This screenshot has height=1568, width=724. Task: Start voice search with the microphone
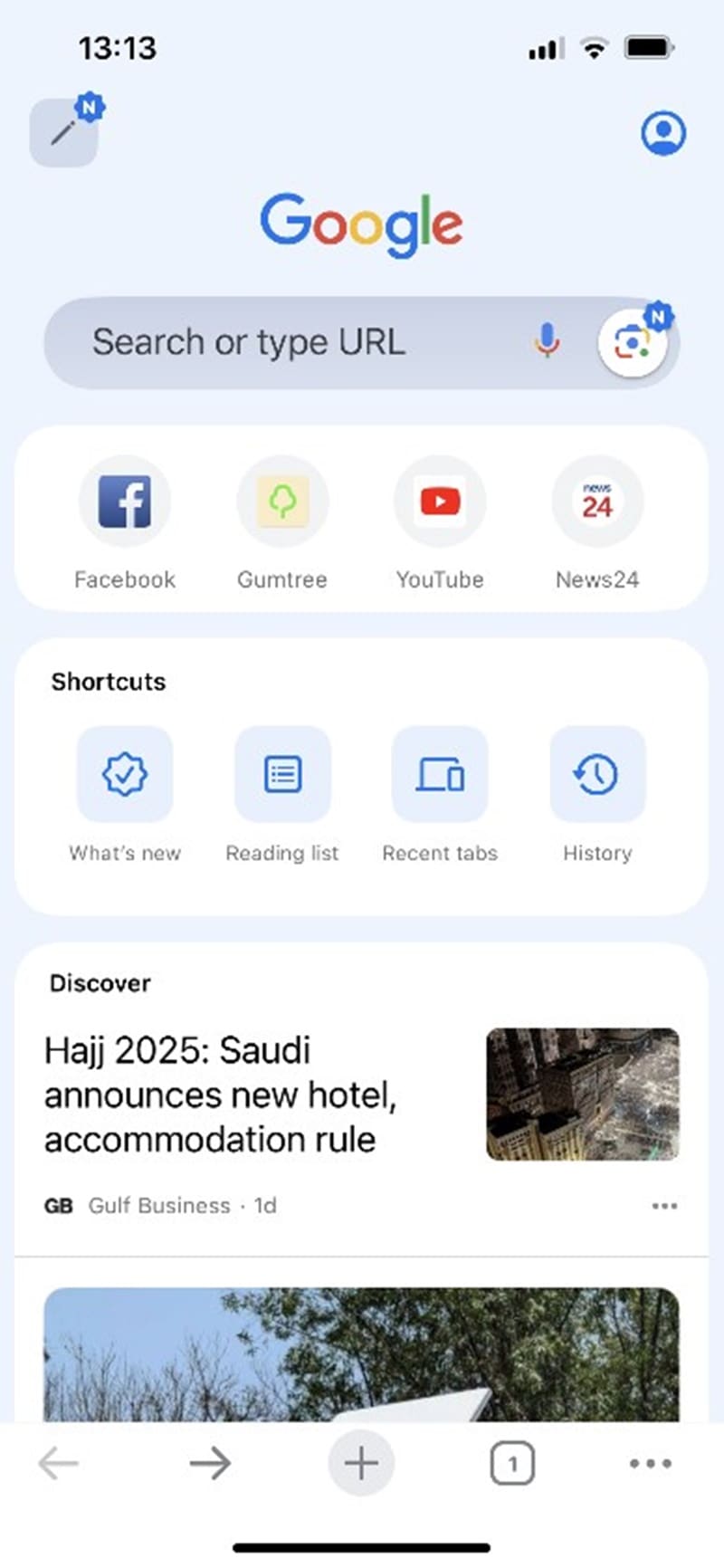[x=547, y=342]
